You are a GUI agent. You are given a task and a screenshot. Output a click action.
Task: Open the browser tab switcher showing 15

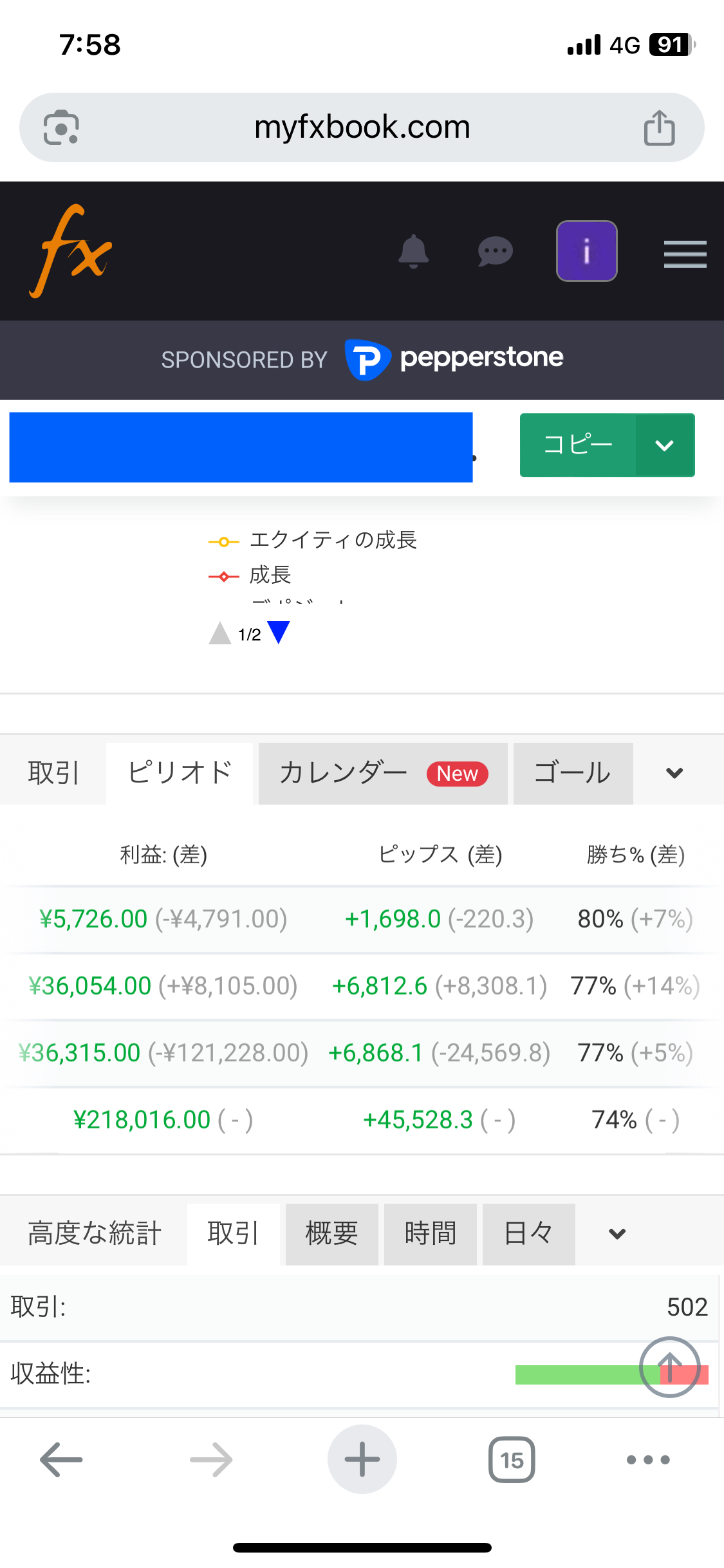click(x=512, y=1459)
